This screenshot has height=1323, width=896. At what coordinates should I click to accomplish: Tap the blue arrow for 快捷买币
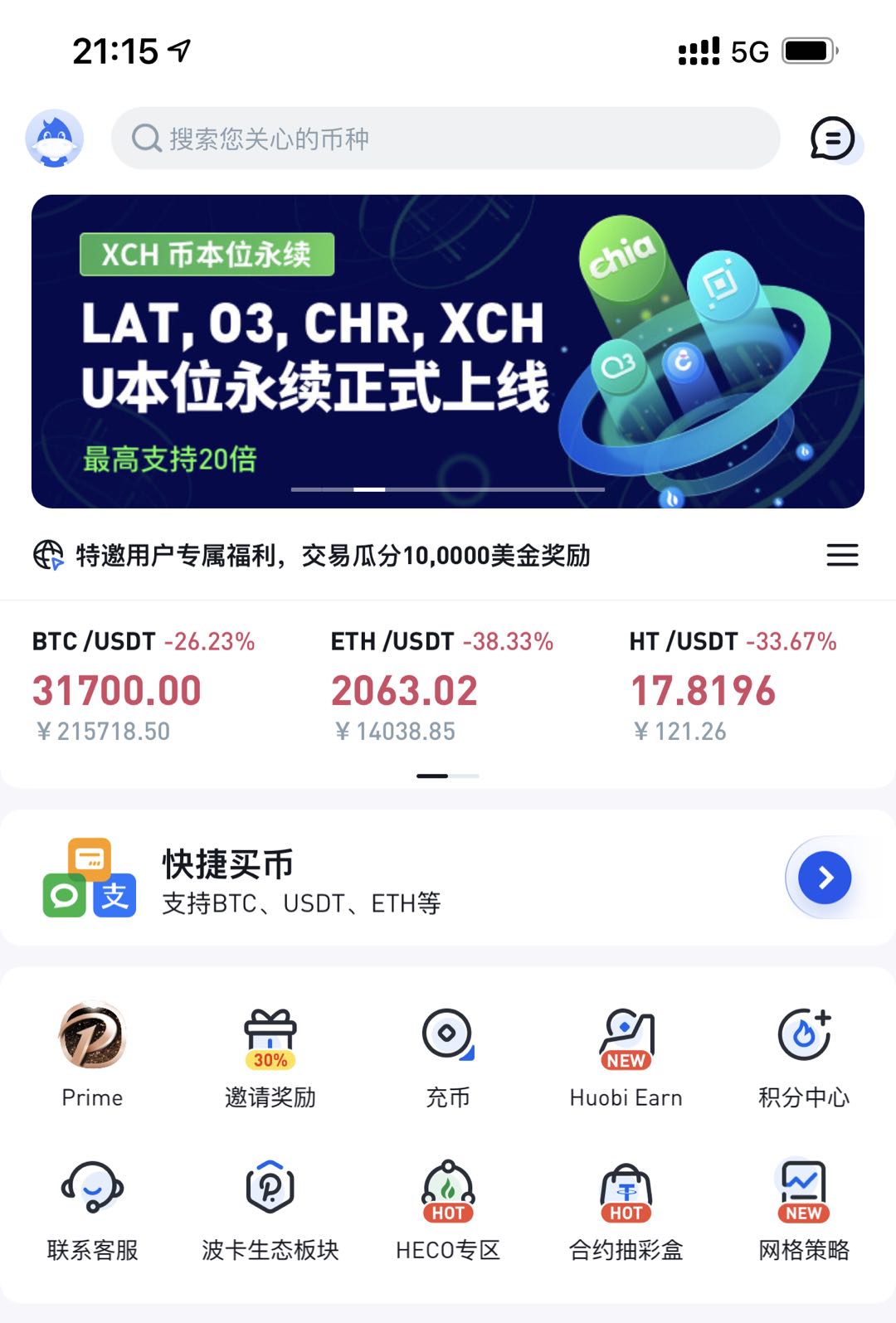(x=824, y=878)
